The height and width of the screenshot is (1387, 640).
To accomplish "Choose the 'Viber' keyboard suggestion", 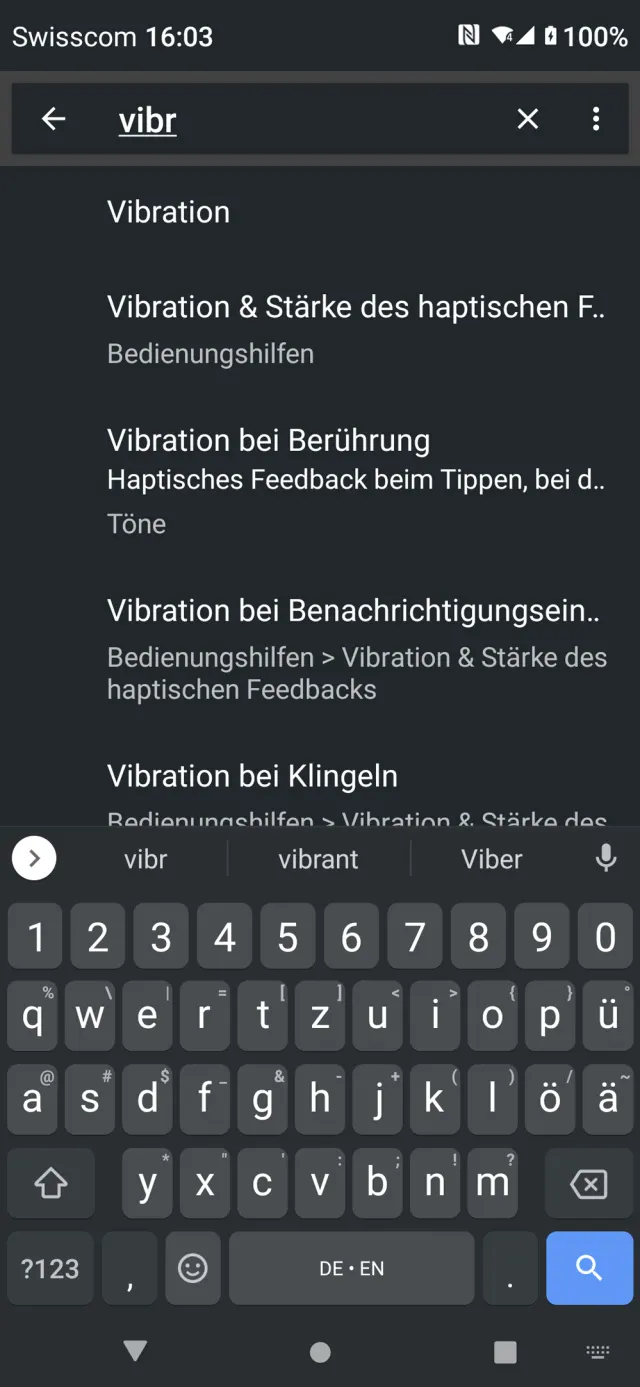I will point(491,859).
